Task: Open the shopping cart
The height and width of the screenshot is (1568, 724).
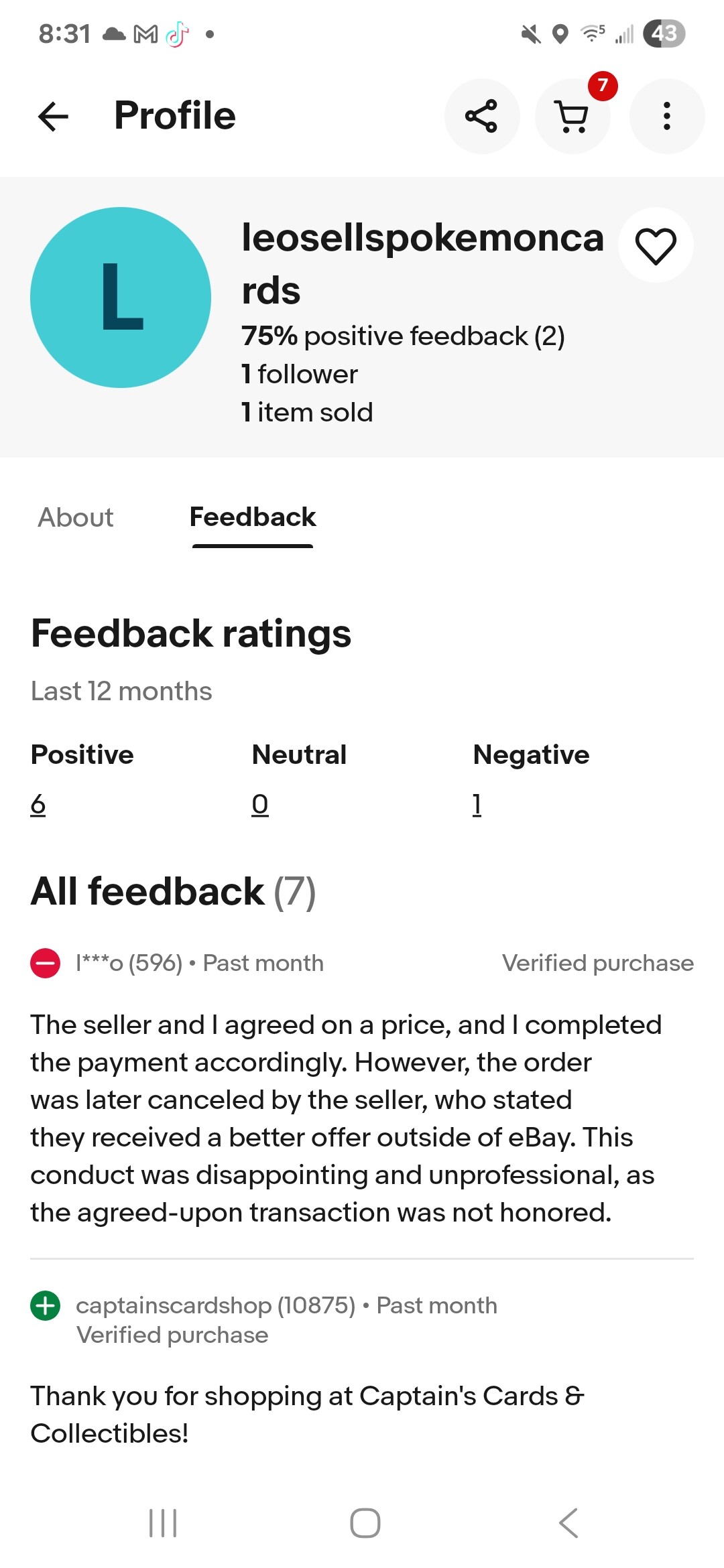Action: 572,116
